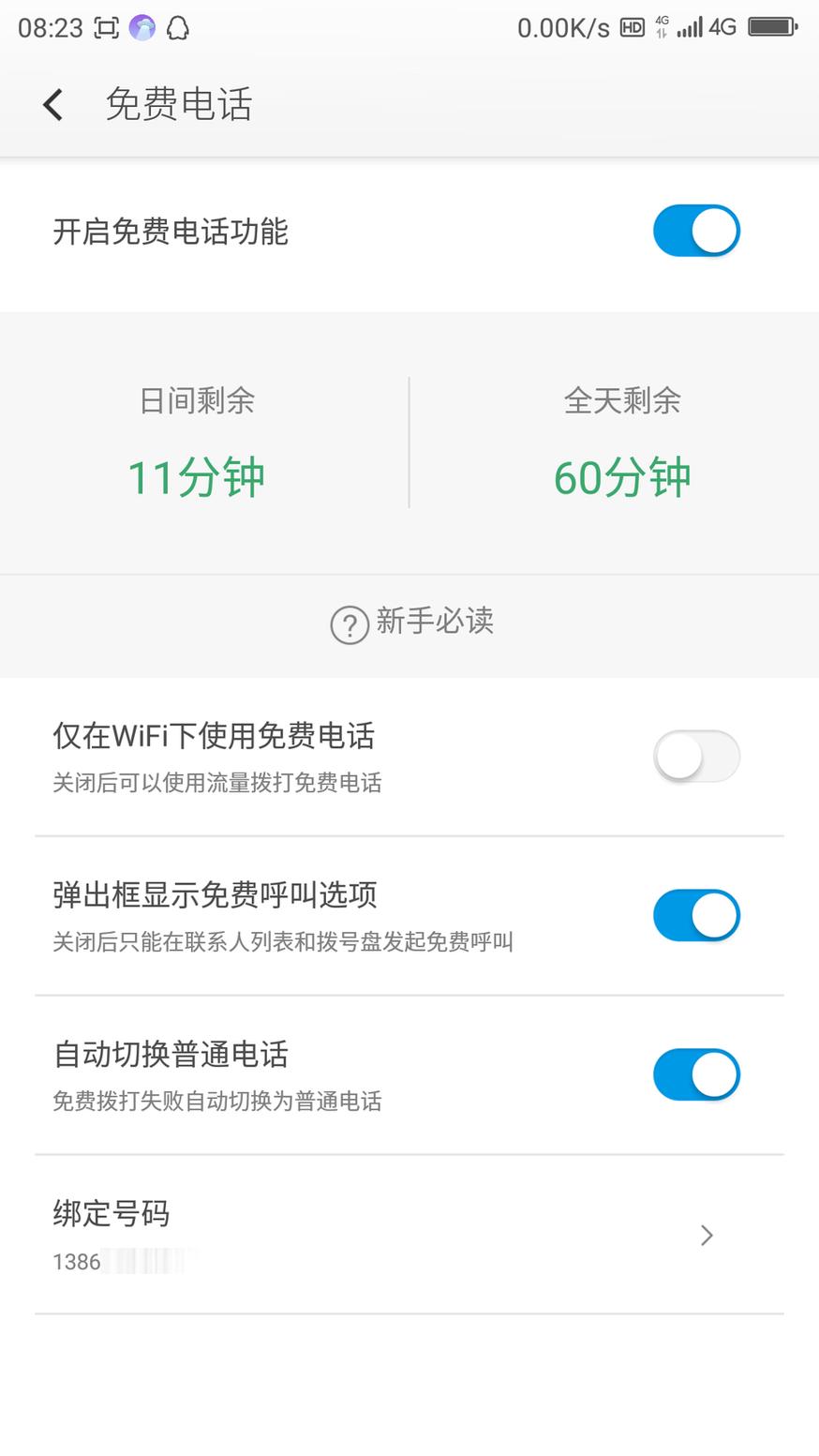Image resolution: width=819 pixels, height=1456 pixels.
Task: Tap 新手必读 to read beginner guide
Action: click(x=435, y=623)
